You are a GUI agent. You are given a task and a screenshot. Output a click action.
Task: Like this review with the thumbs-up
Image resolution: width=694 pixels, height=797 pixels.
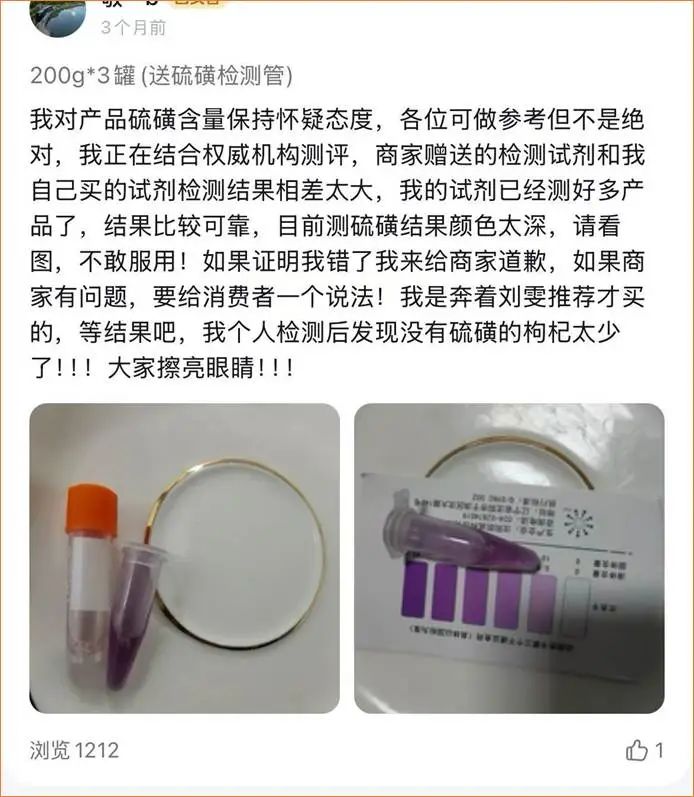coord(636,750)
